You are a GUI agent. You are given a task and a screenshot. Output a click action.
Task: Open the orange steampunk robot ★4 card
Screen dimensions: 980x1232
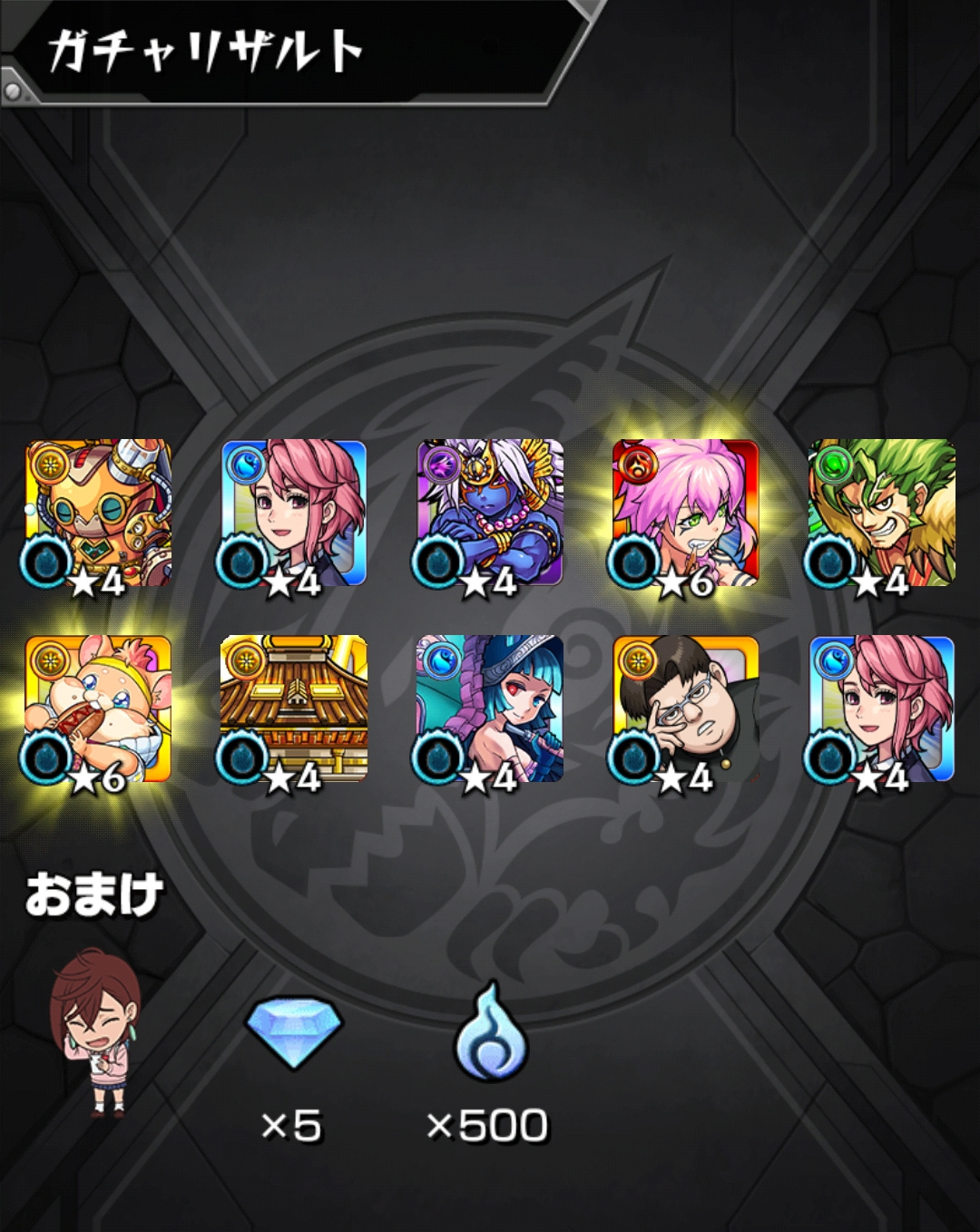tap(98, 513)
